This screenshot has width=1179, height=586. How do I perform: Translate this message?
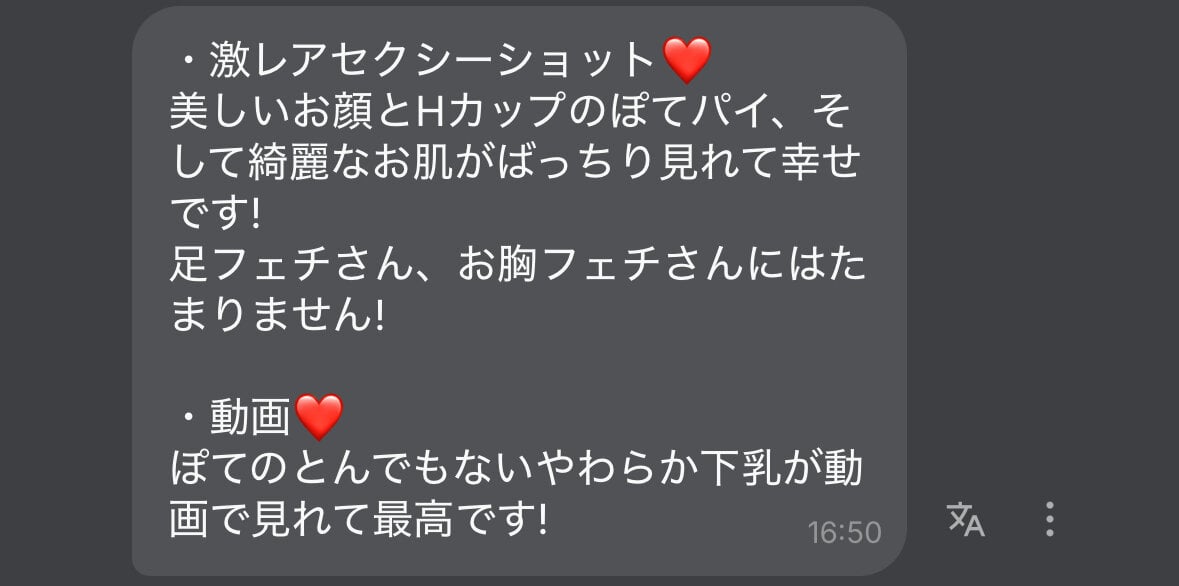(x=965, y=519)
